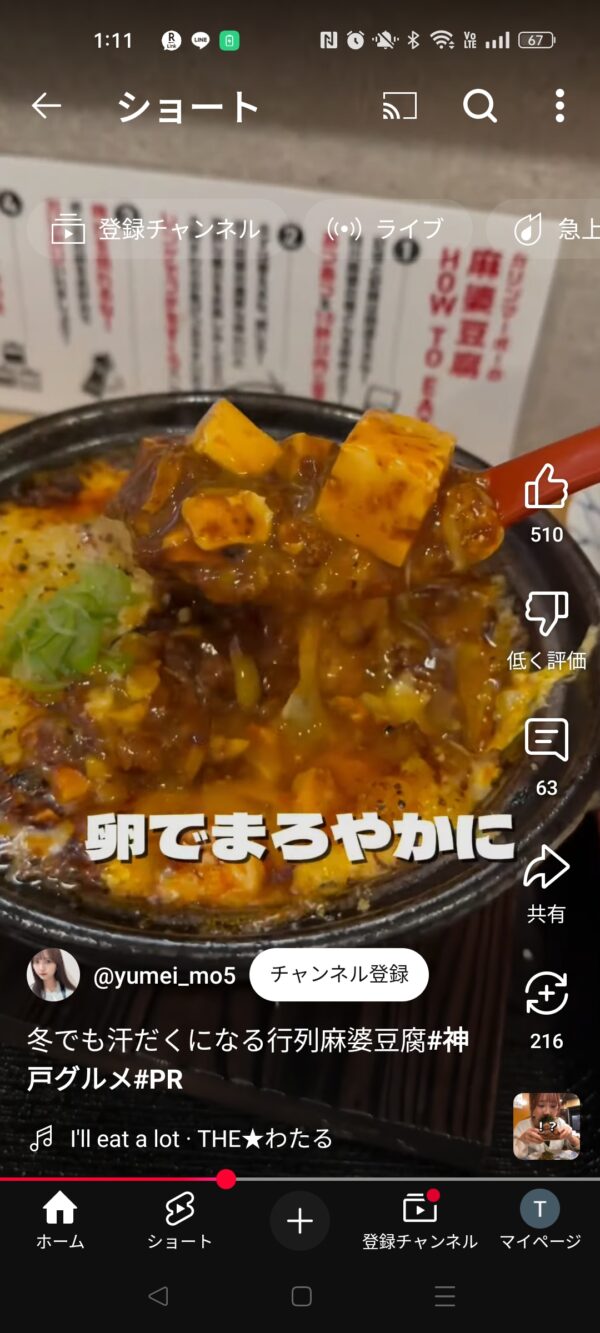Remix this short video

(x=546, y=995)
